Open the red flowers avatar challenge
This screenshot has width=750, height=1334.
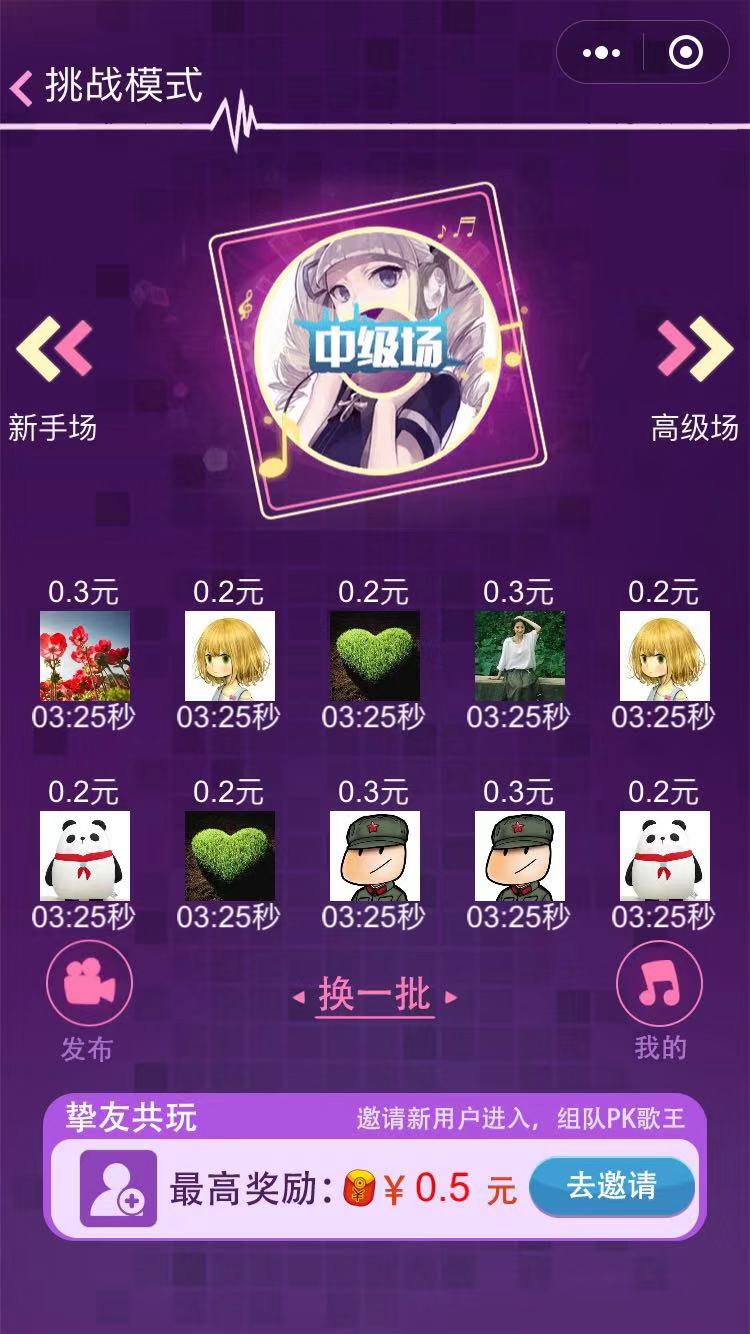(x=84, y=656)
